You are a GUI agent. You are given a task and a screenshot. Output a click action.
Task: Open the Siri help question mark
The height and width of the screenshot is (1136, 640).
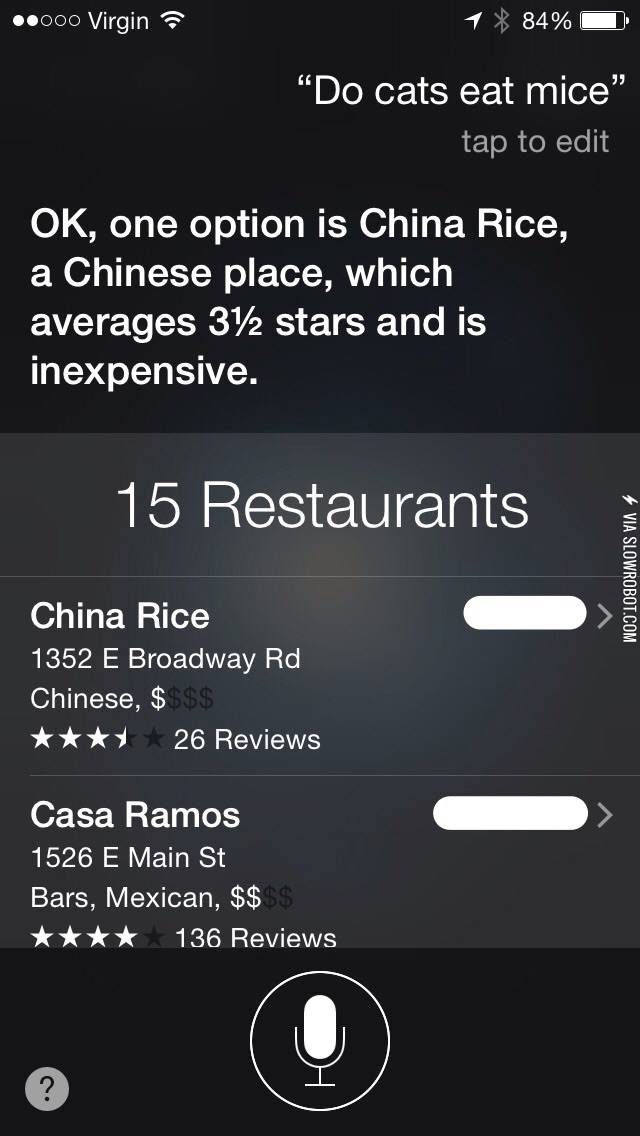tap(47, 1088)
